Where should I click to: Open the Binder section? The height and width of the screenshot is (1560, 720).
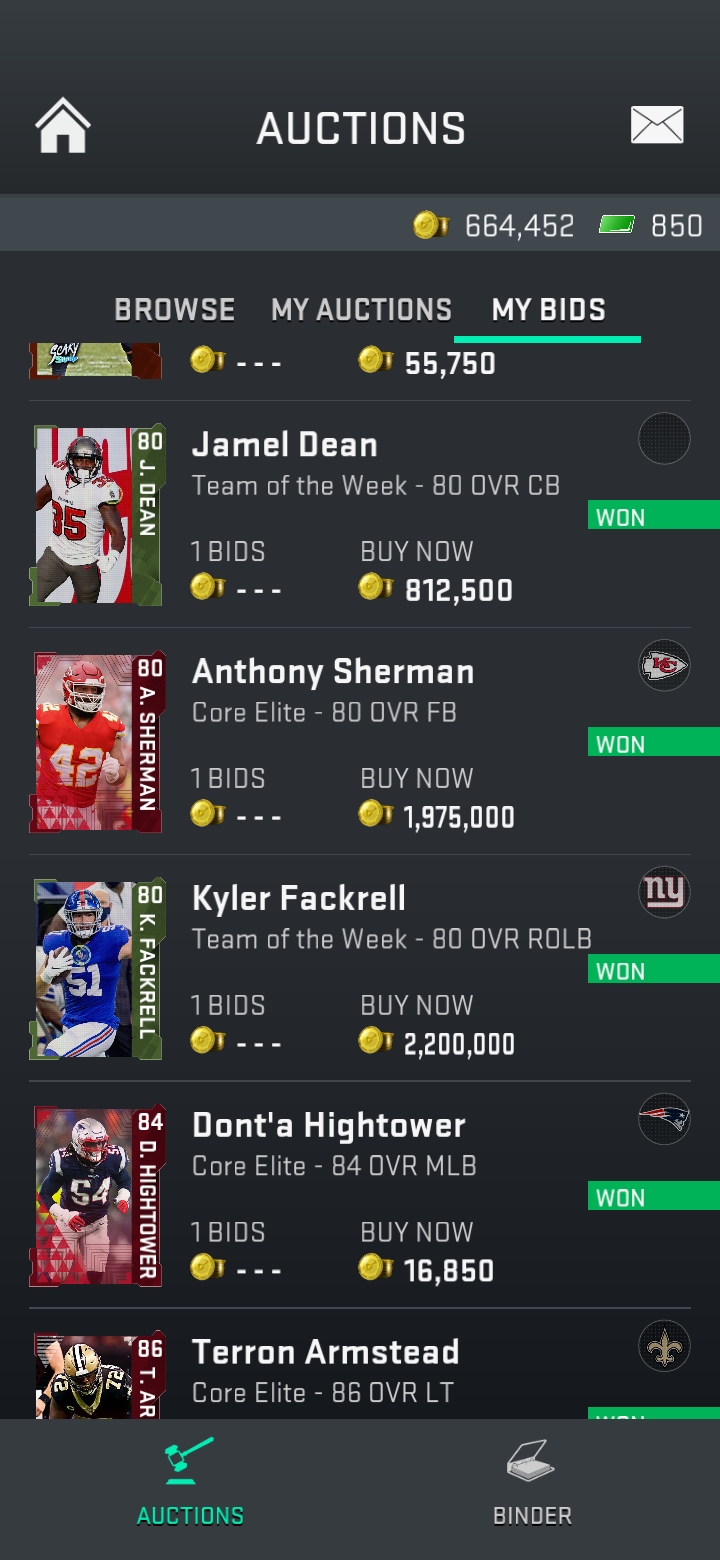532,1490
